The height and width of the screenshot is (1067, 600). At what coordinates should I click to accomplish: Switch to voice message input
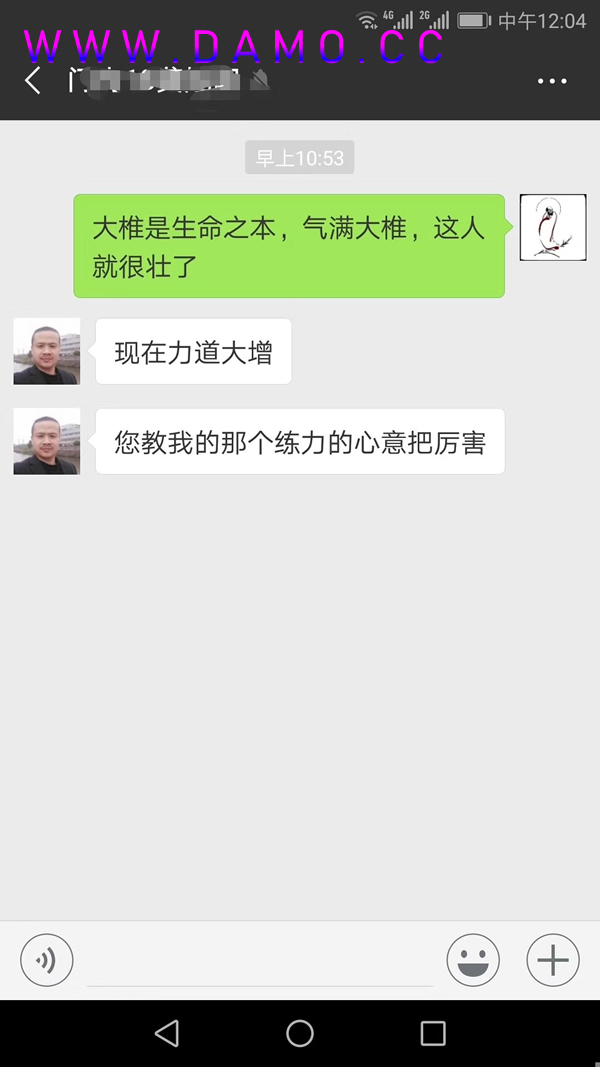(x=46, y=961)
